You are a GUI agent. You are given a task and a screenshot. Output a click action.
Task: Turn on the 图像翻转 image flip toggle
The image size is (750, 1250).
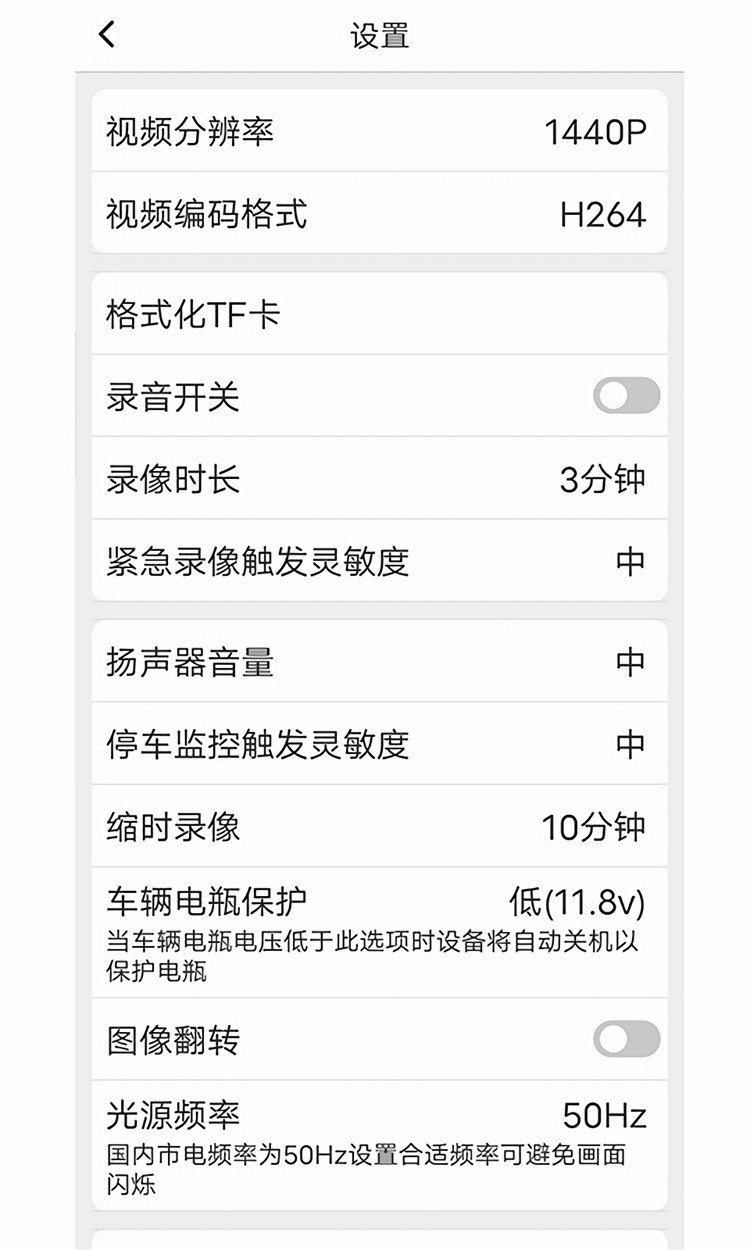pos(628,1040)
